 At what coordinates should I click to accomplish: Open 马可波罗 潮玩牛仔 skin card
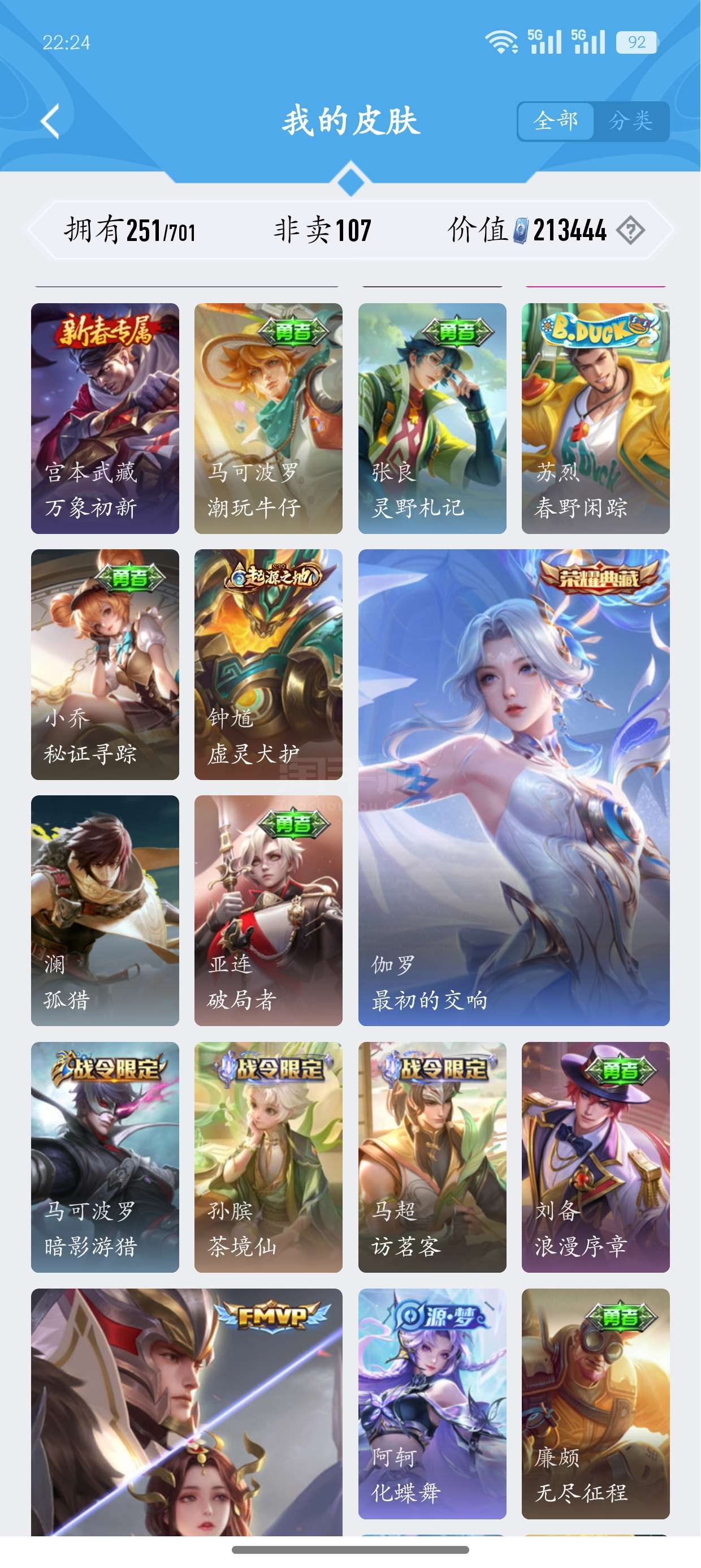pyautogui.click(x=269, y=418)
